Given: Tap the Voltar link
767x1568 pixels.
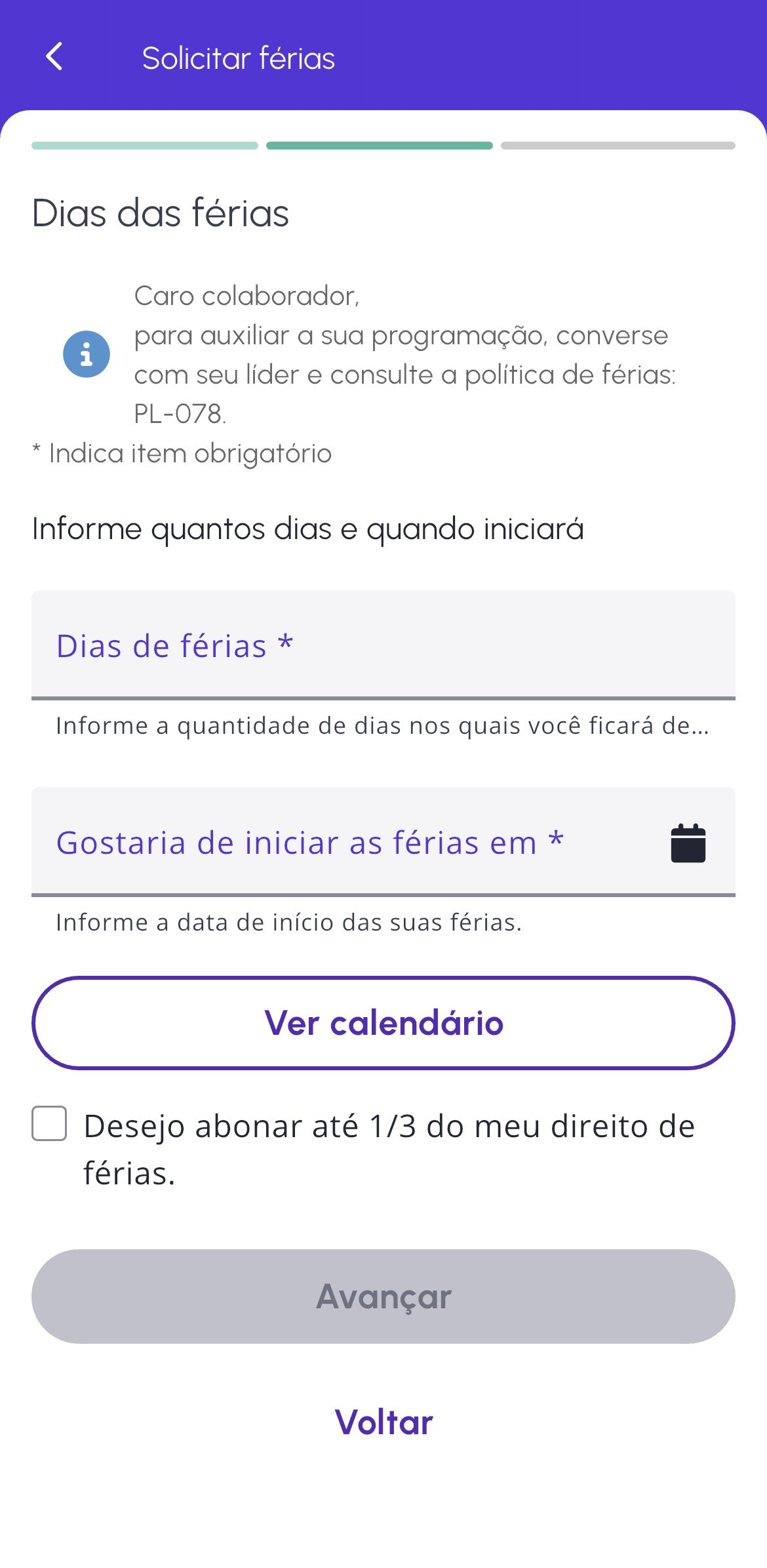Looking at the screenshot, I should coord(383,1422).
